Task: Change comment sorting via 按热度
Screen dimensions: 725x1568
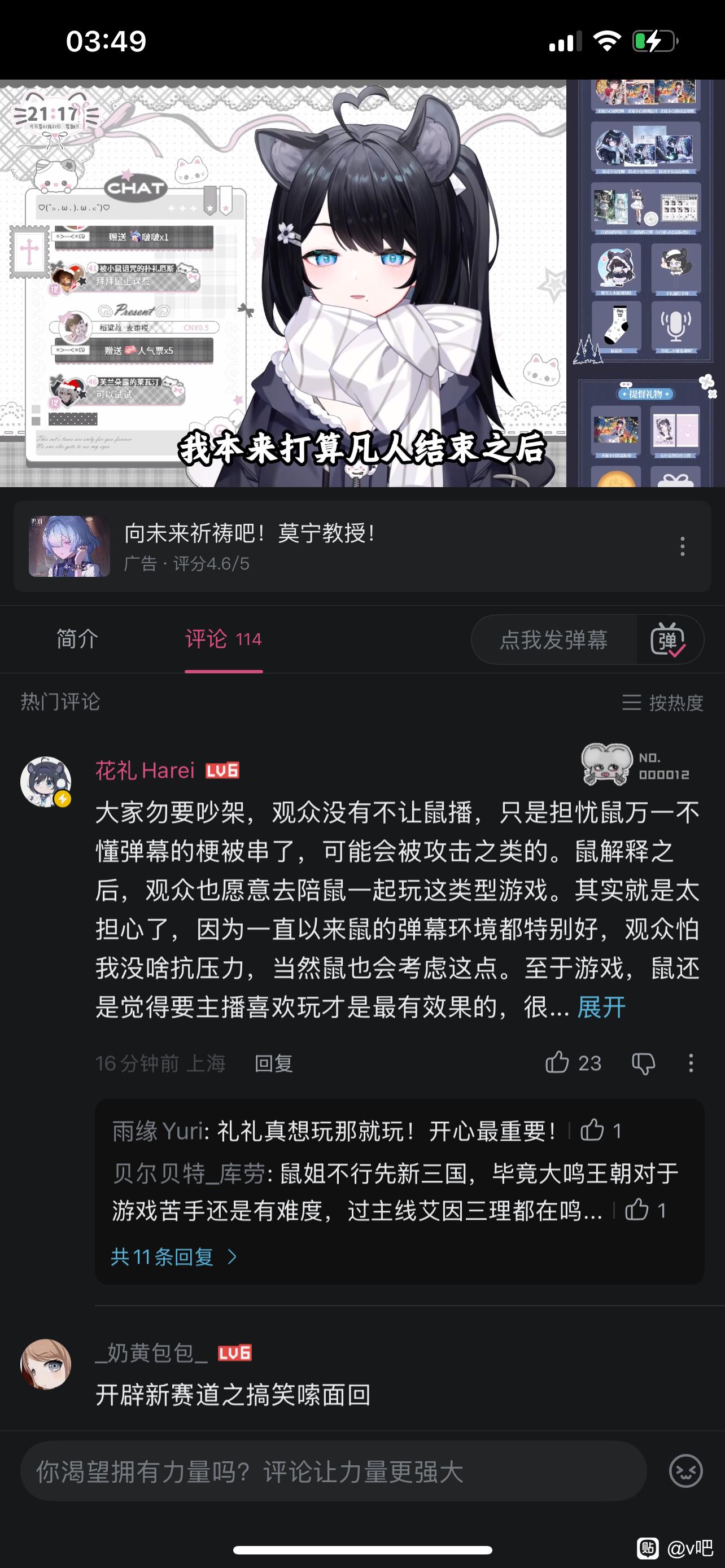Action: point(662,702)
